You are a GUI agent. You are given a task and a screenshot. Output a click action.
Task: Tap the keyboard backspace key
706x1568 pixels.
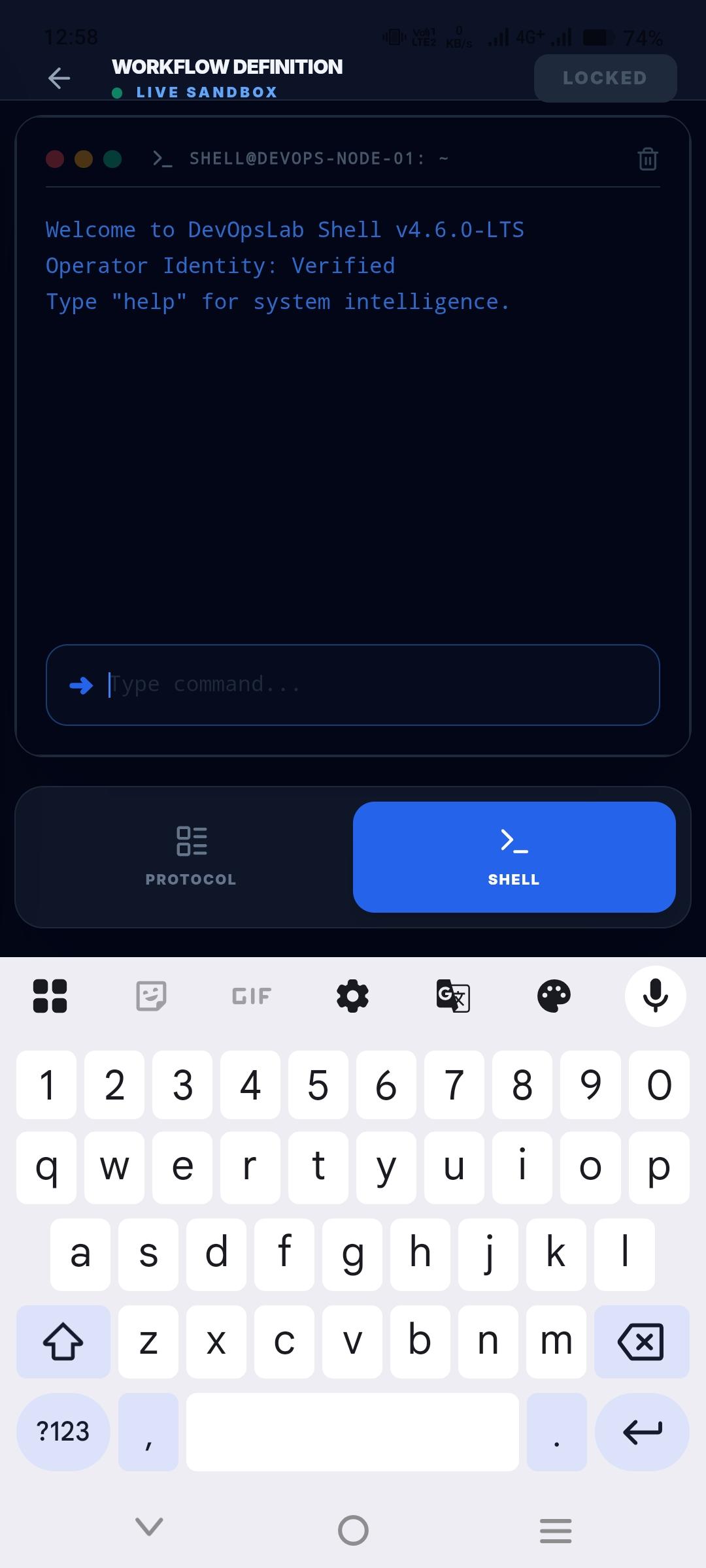(x=641, y=1342)
